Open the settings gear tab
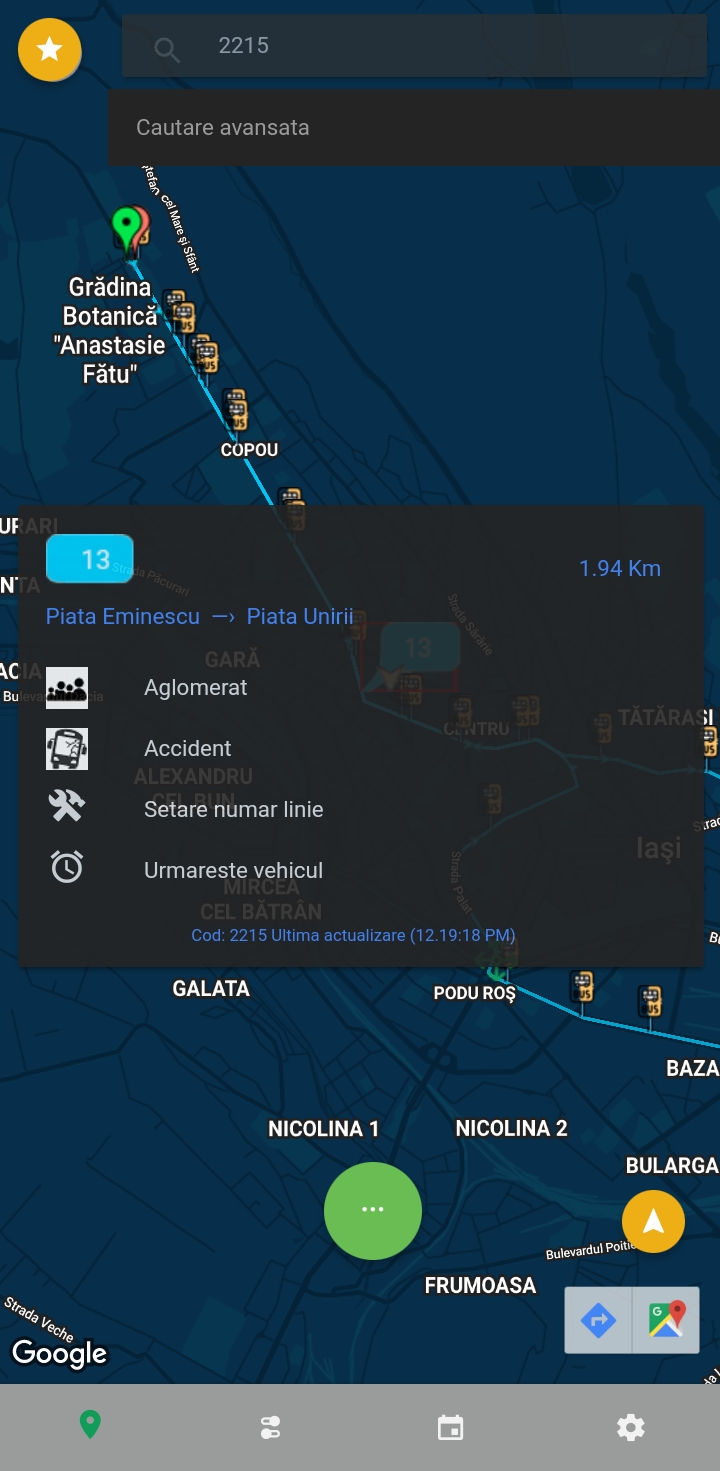Viewport: 720px width, 1471px height. pyautogui.click(x=631, y=1427)
